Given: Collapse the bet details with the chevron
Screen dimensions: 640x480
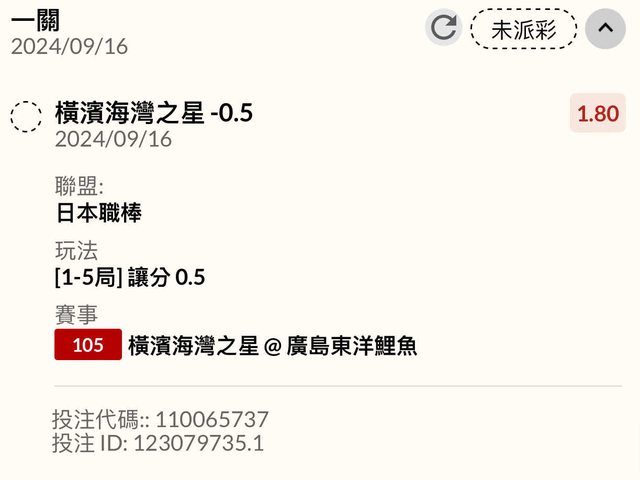Looking at the screenshot, I should (604, 28).
